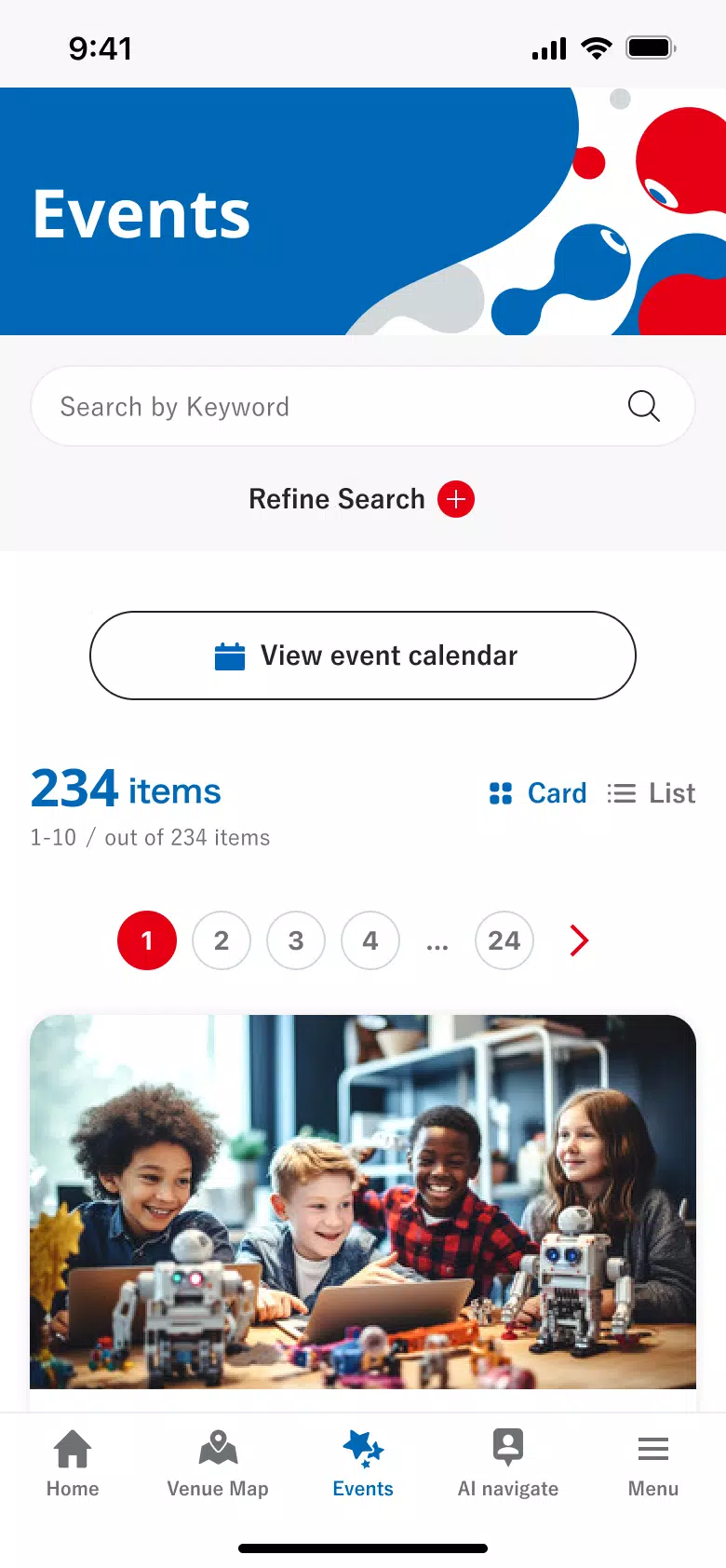Tap the Search by Keyword field
This screenshot has width=726, height=1568.
(326, 407)
